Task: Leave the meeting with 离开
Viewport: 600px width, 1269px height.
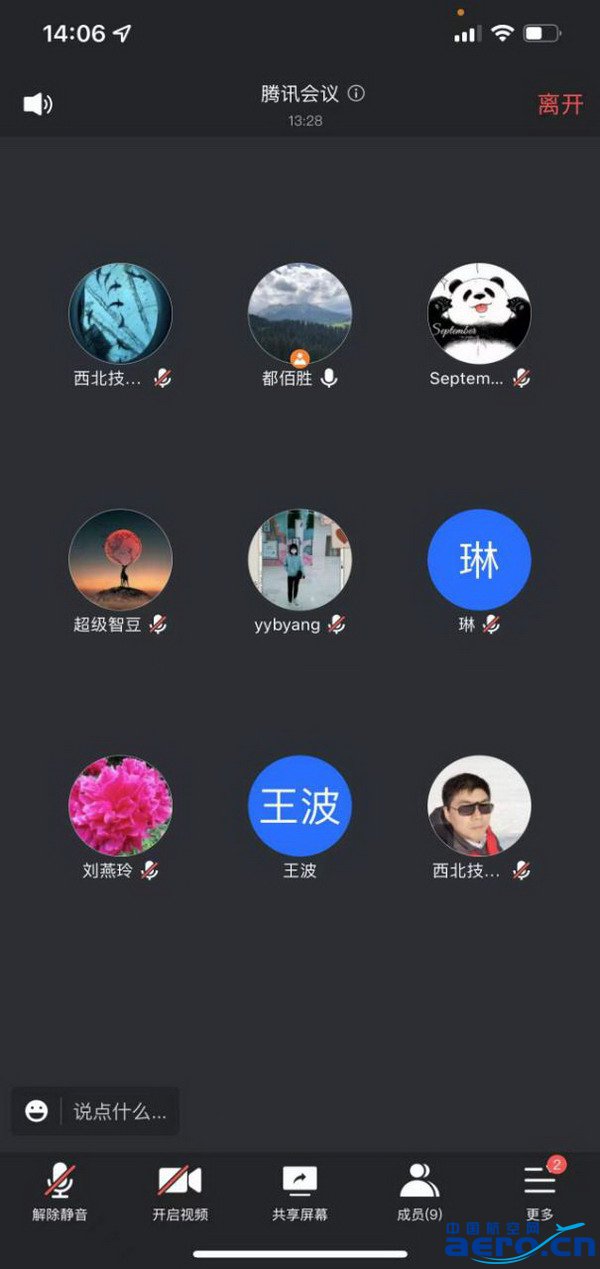Action: click(x=560, y=104)
